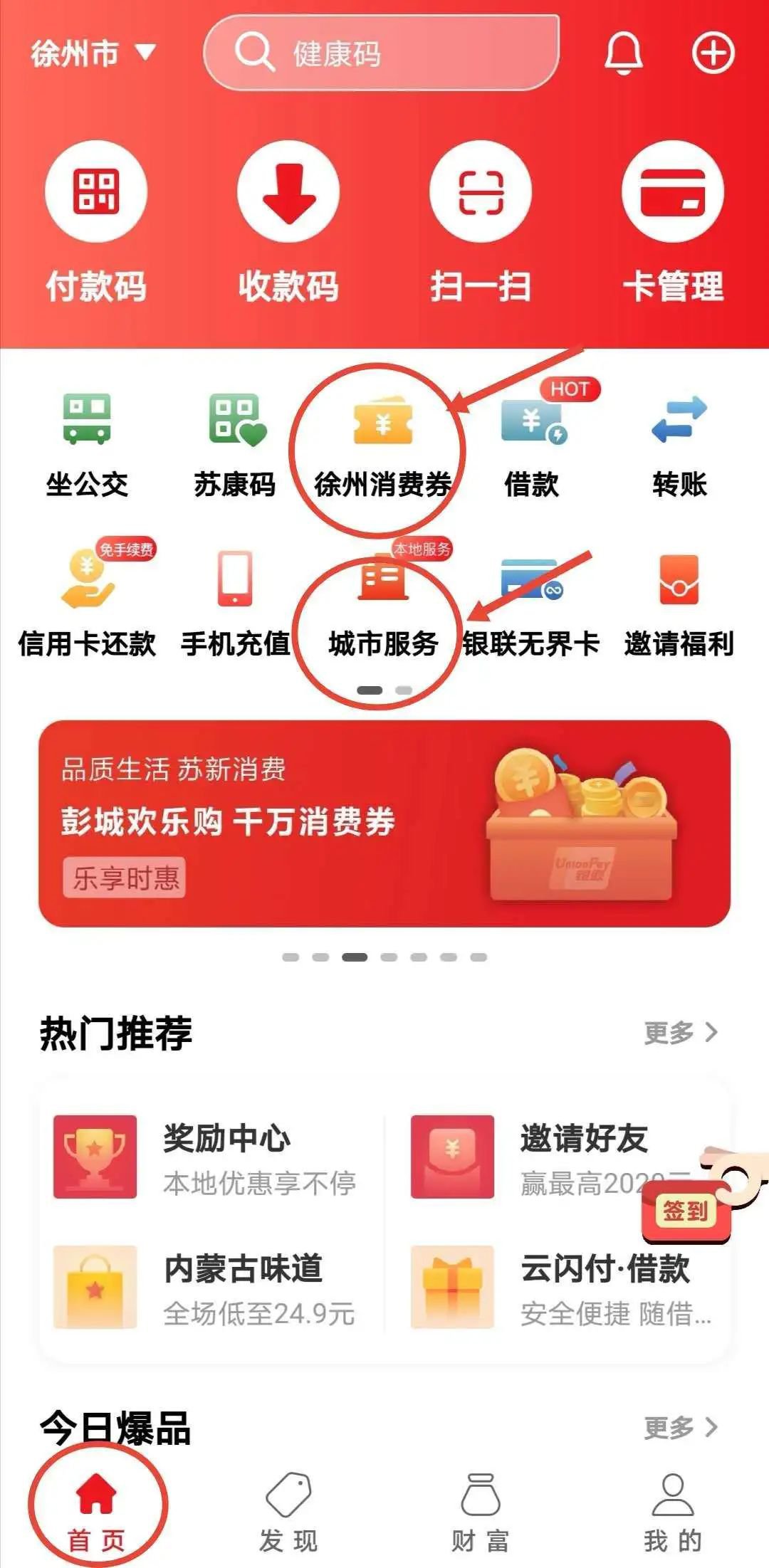The width and height of the screenshot is (769, 1568).
Task: Open 收款码 to receive money
Action: click(288, 221)
